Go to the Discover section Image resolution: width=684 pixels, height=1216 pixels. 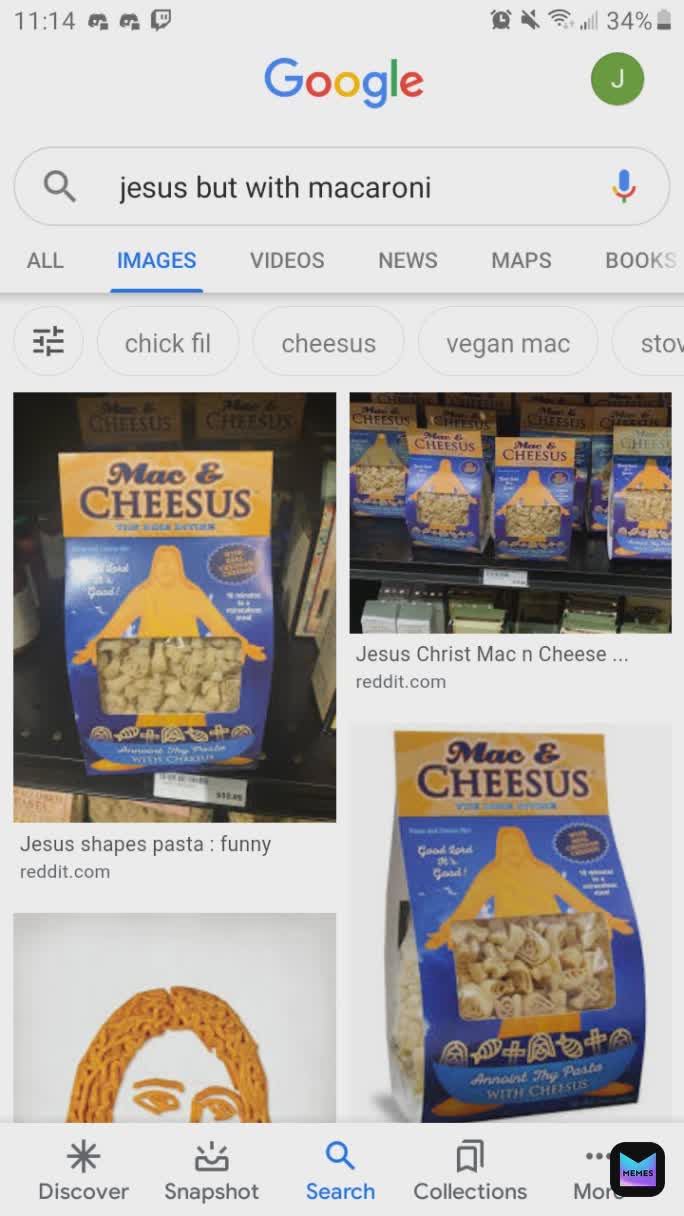point(83,1172)
